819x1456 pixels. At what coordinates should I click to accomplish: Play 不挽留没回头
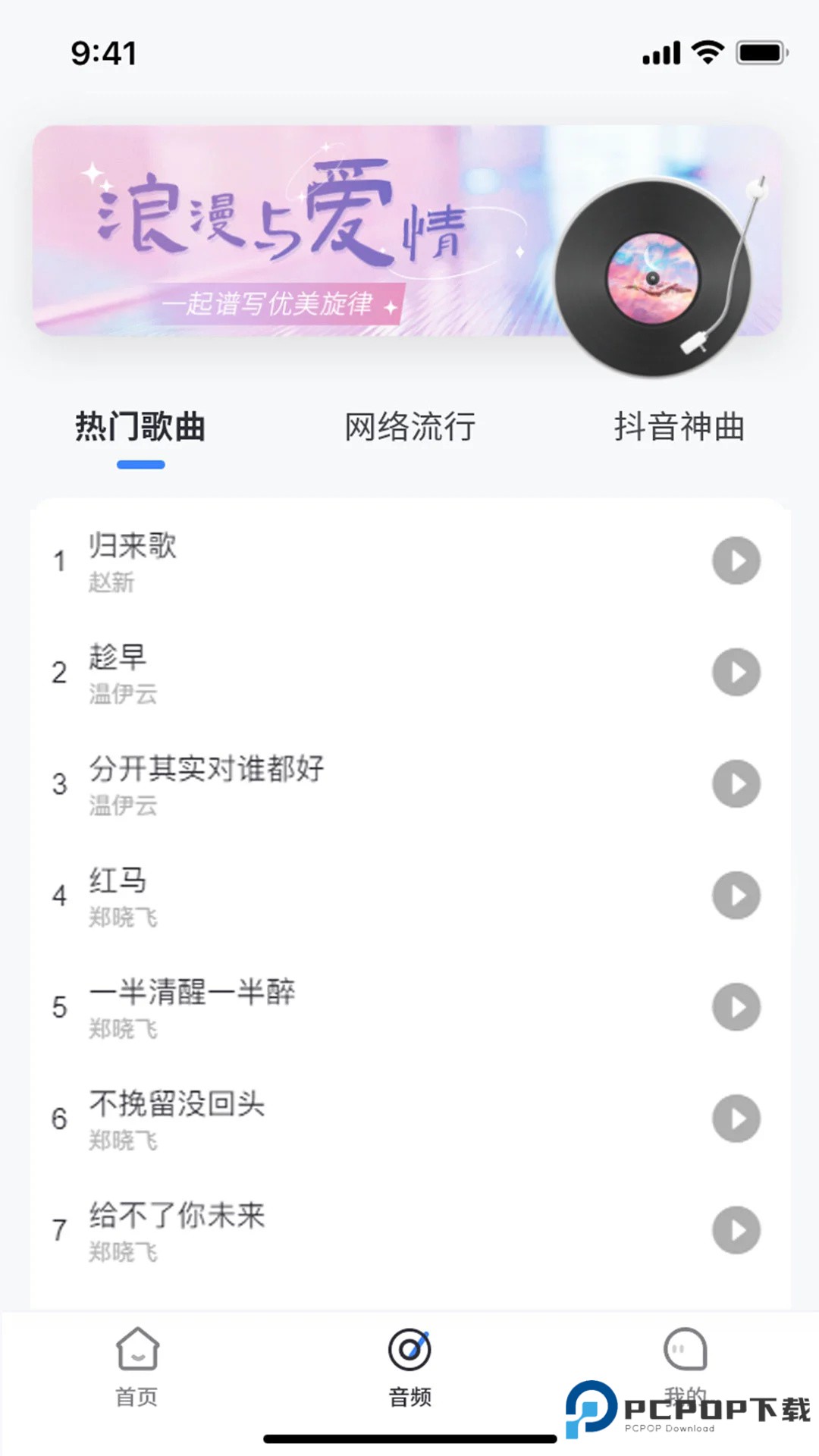click(x=735, y=1119)
